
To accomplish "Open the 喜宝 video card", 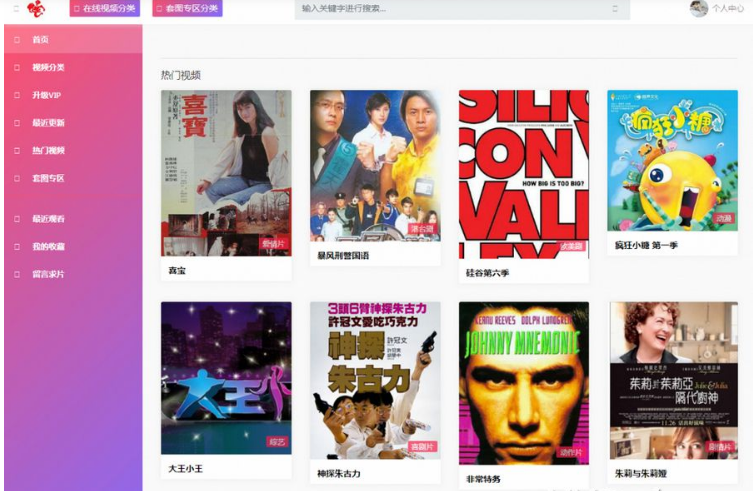I will pyautogui.click(x=226, y=173).
